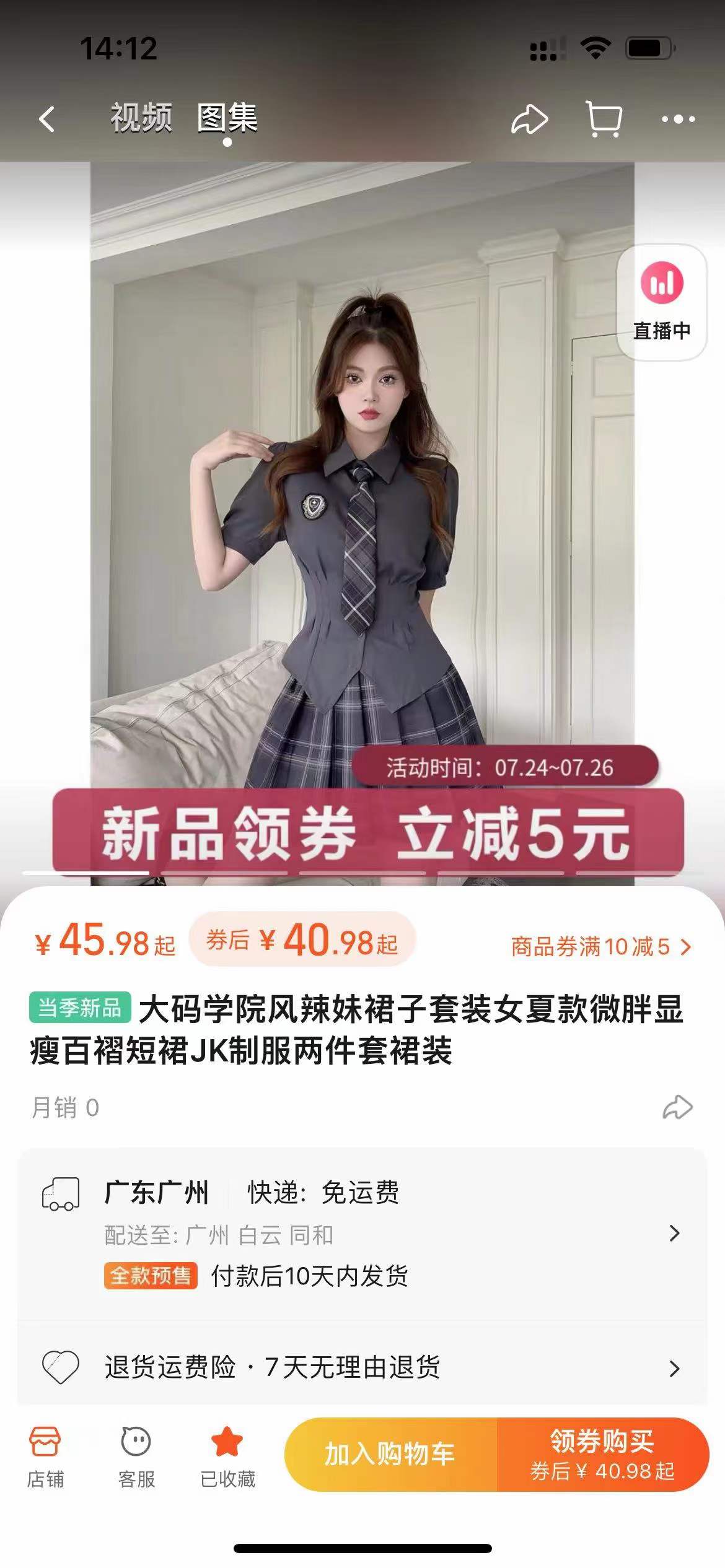725x1568 pixels.
Task: Open the 商品券满10减5 coupon link
Action: tap(600, 946)
